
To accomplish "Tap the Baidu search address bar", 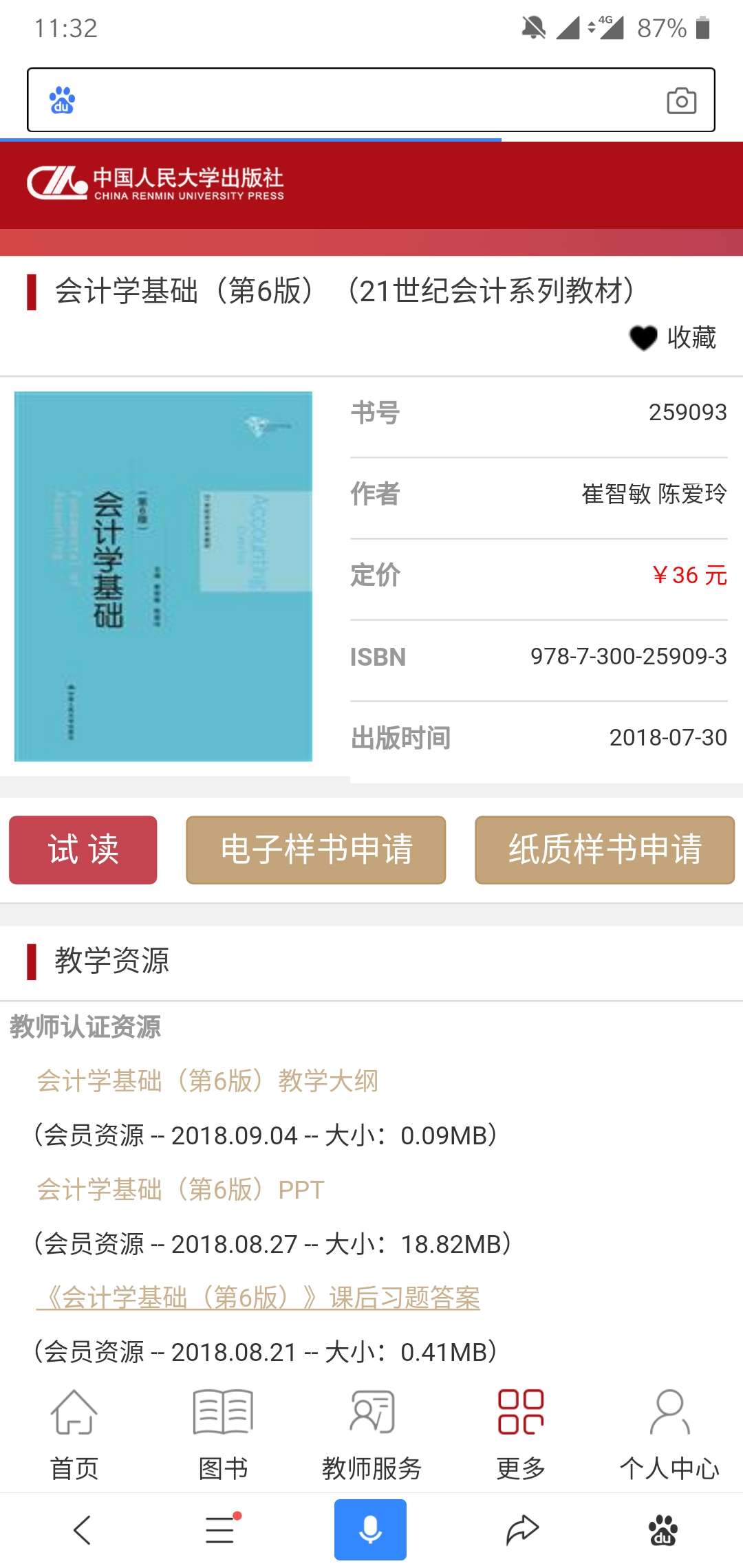I will tap(358, 100).
